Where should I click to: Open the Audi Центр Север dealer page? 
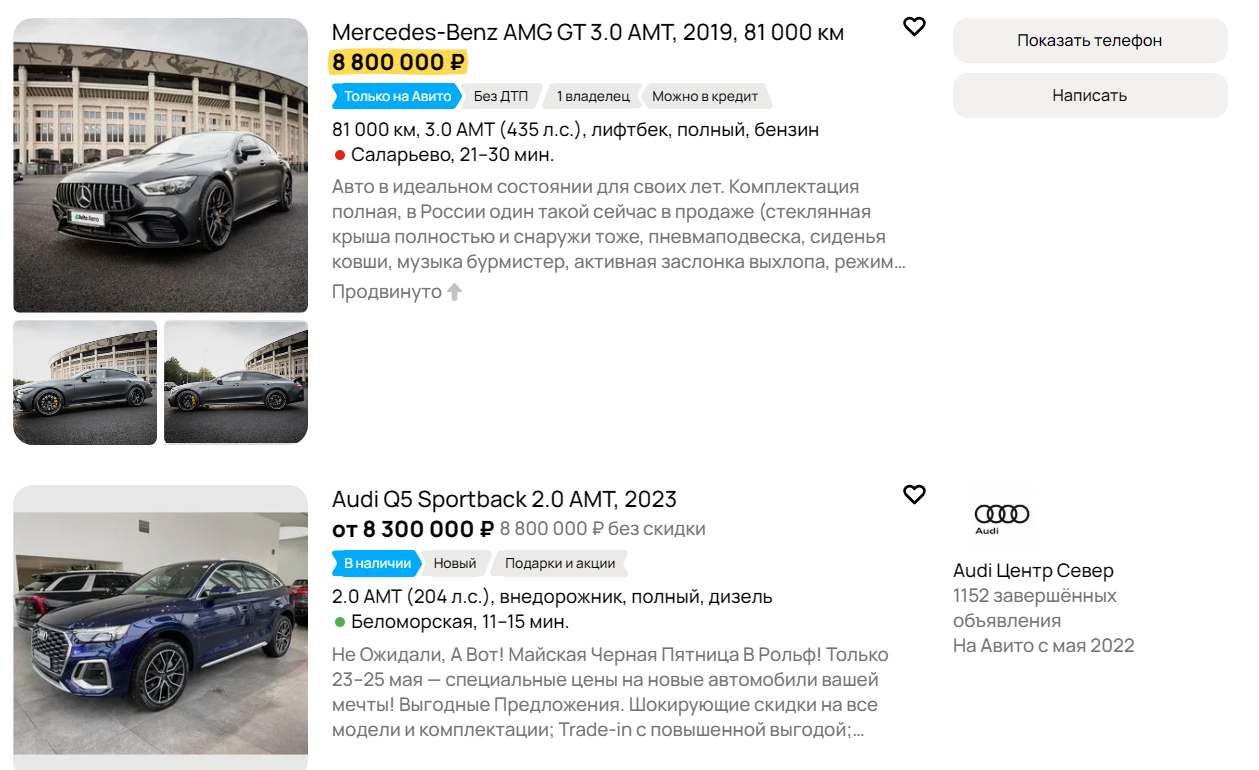pyautogui.click(x=1032, y=571)
